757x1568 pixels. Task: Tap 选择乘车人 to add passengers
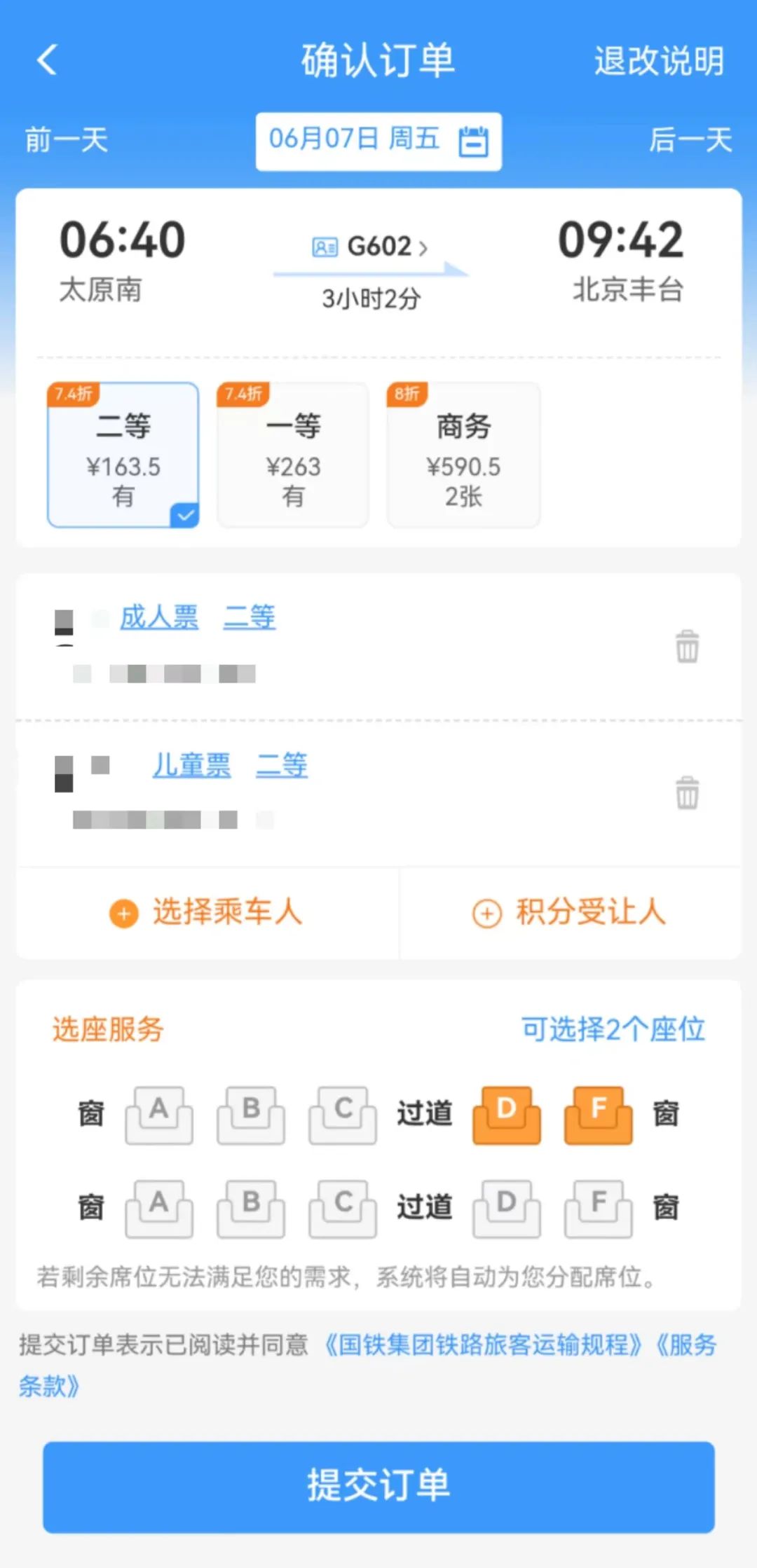coord(207,913)
